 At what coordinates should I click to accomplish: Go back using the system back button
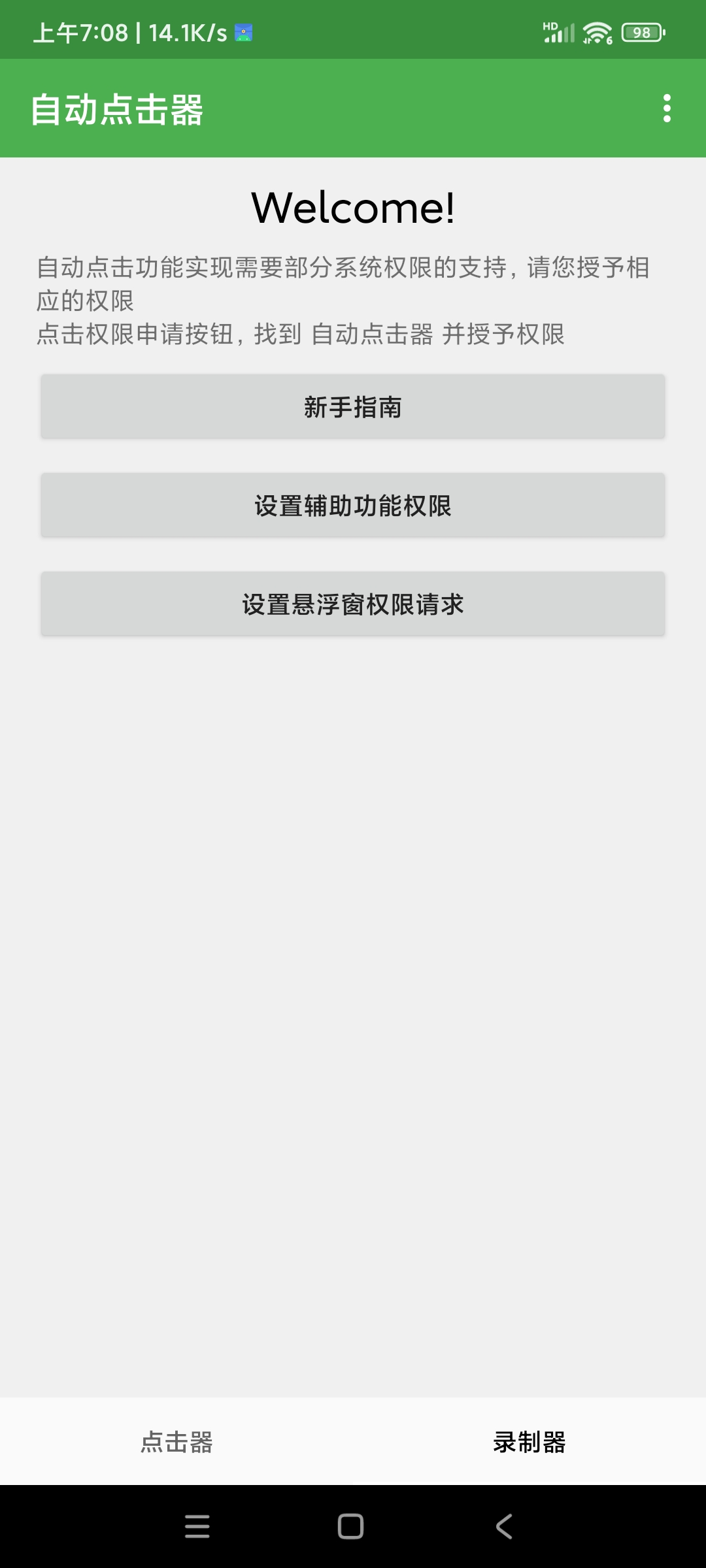(504, 1527)
